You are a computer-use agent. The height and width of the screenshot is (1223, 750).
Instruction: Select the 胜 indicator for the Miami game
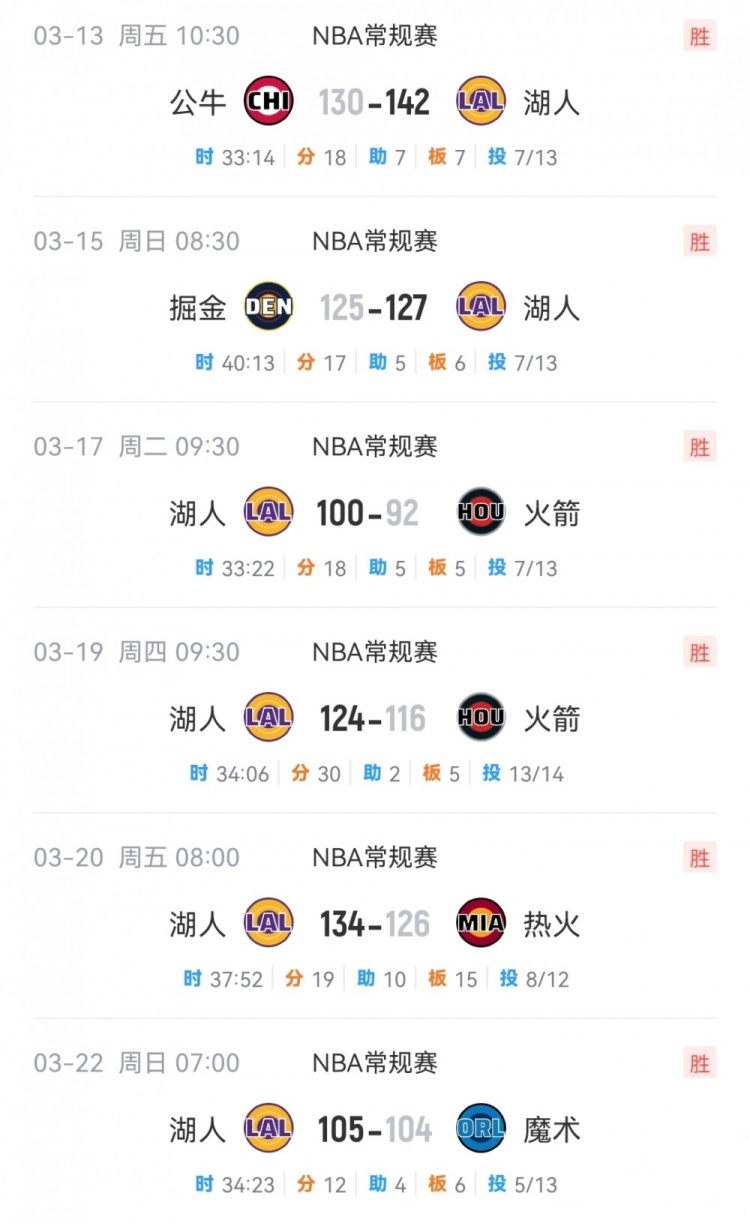[x=701, y=858]
